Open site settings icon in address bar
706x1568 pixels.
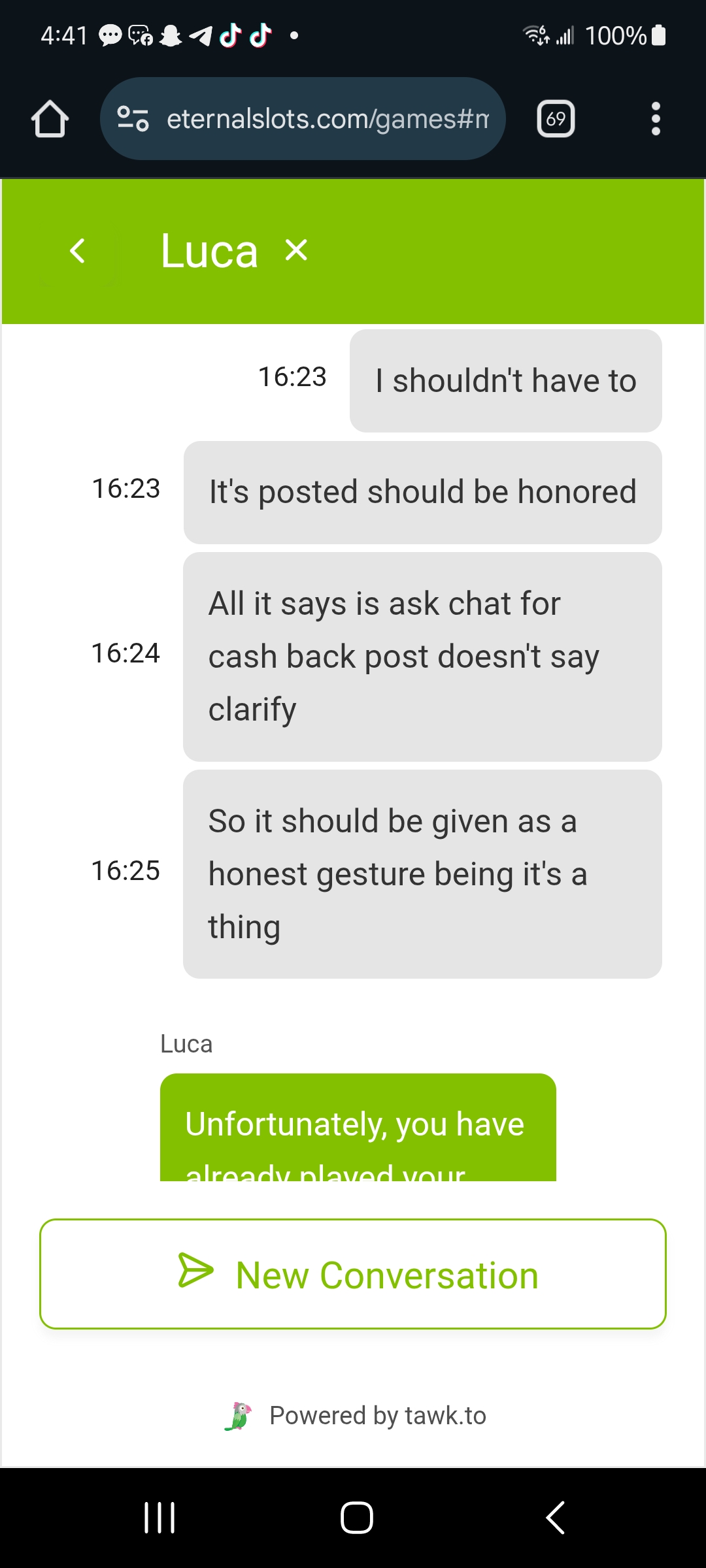click(x=133, y=119)
